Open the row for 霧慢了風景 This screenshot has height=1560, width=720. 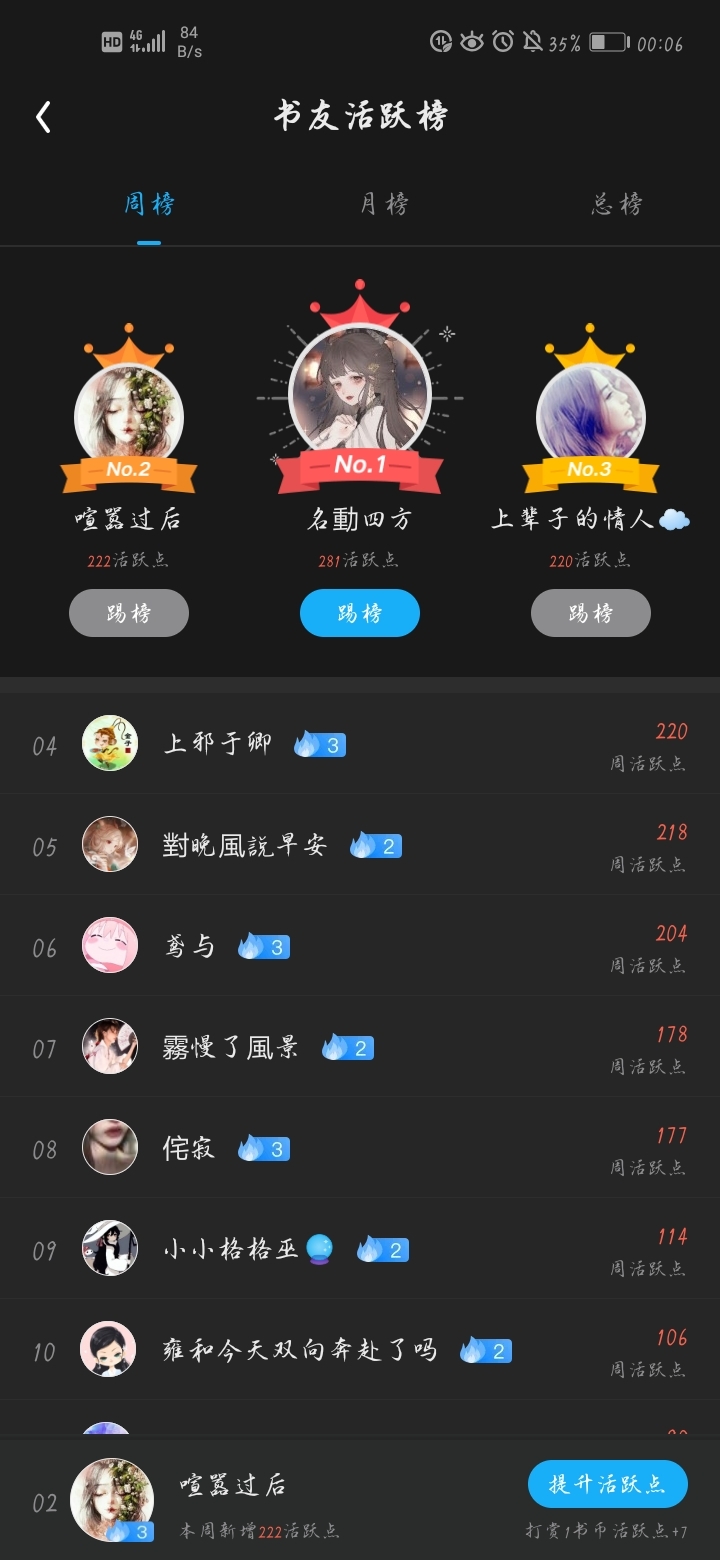click(x=360, y=1047)
